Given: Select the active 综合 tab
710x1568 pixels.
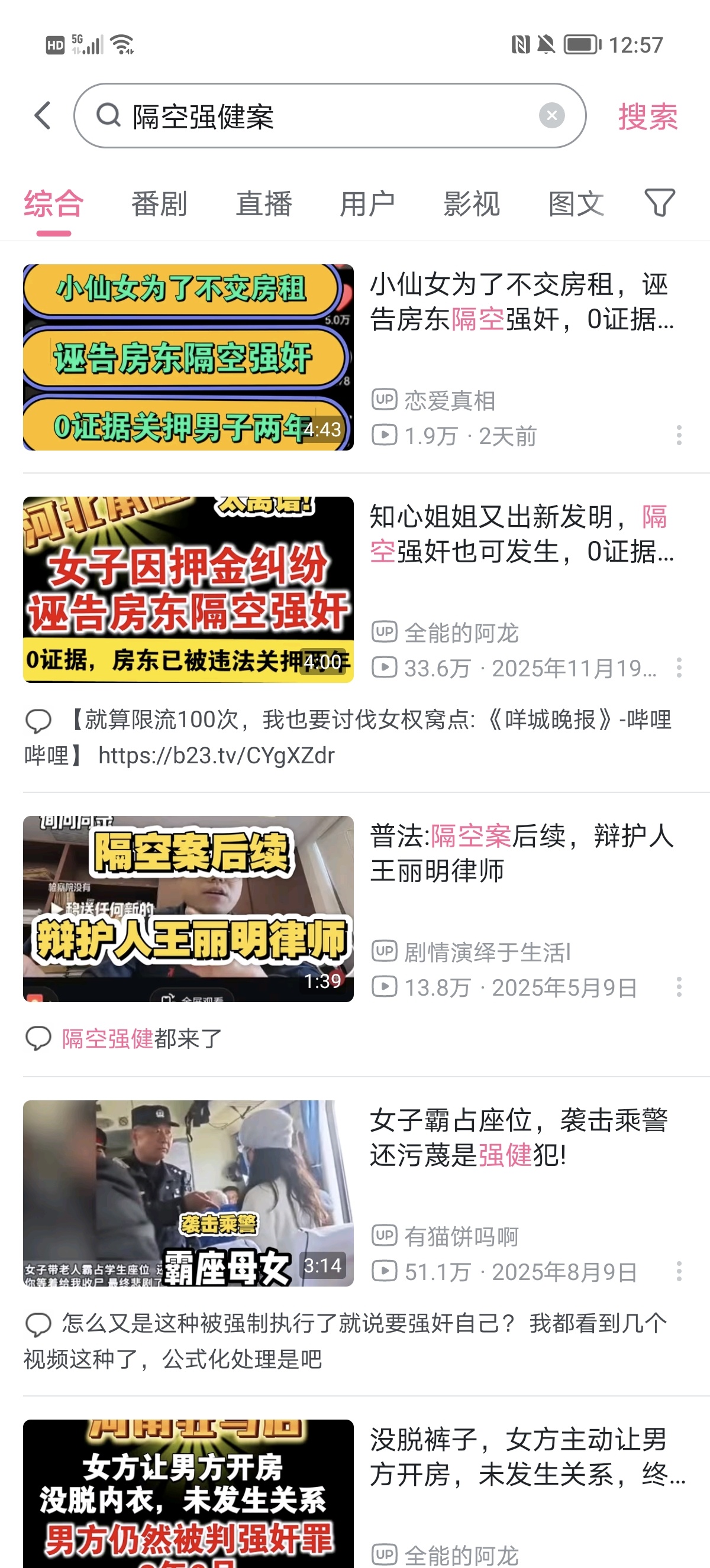Looking at the screenshot, I should click(x=54, y=204).
